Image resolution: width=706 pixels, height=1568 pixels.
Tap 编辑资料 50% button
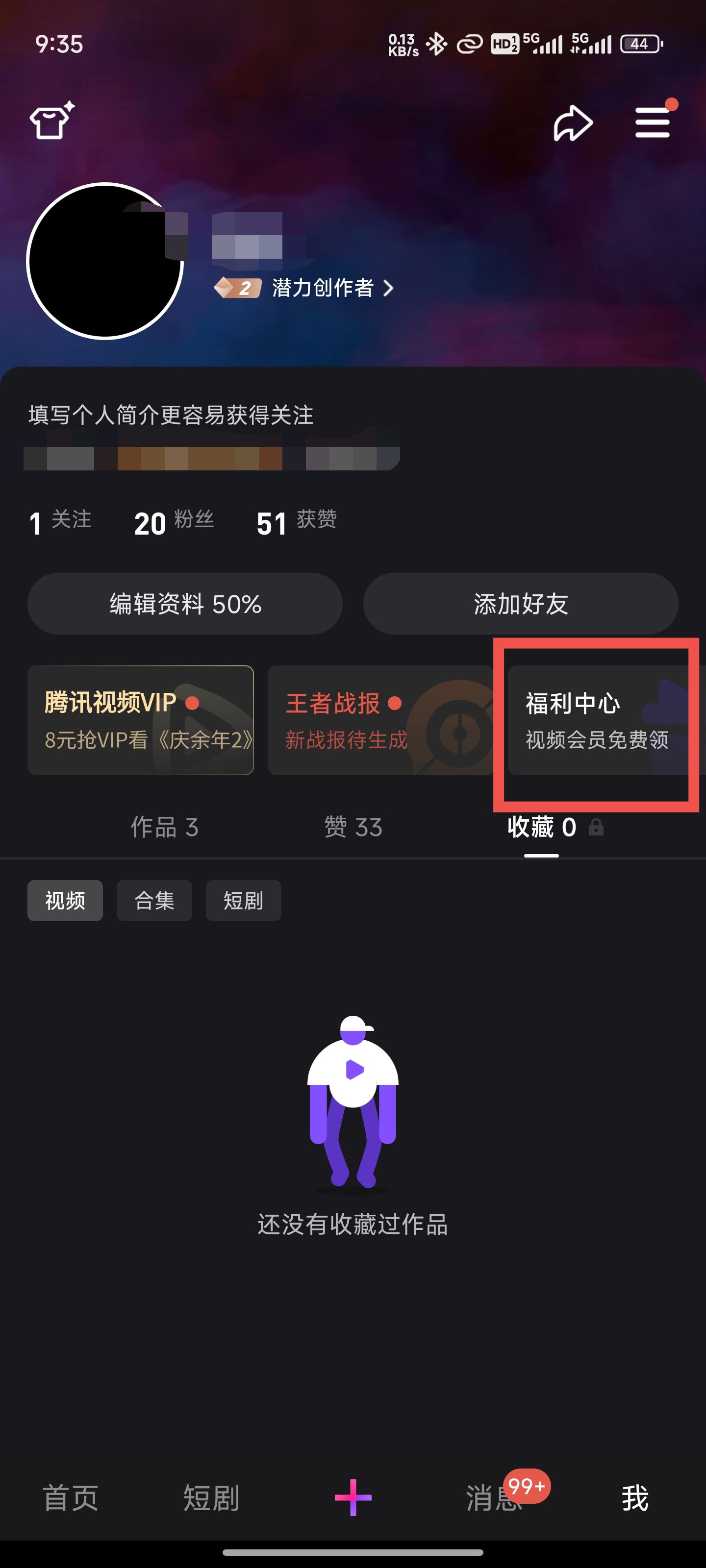click(x=185, y=604)
